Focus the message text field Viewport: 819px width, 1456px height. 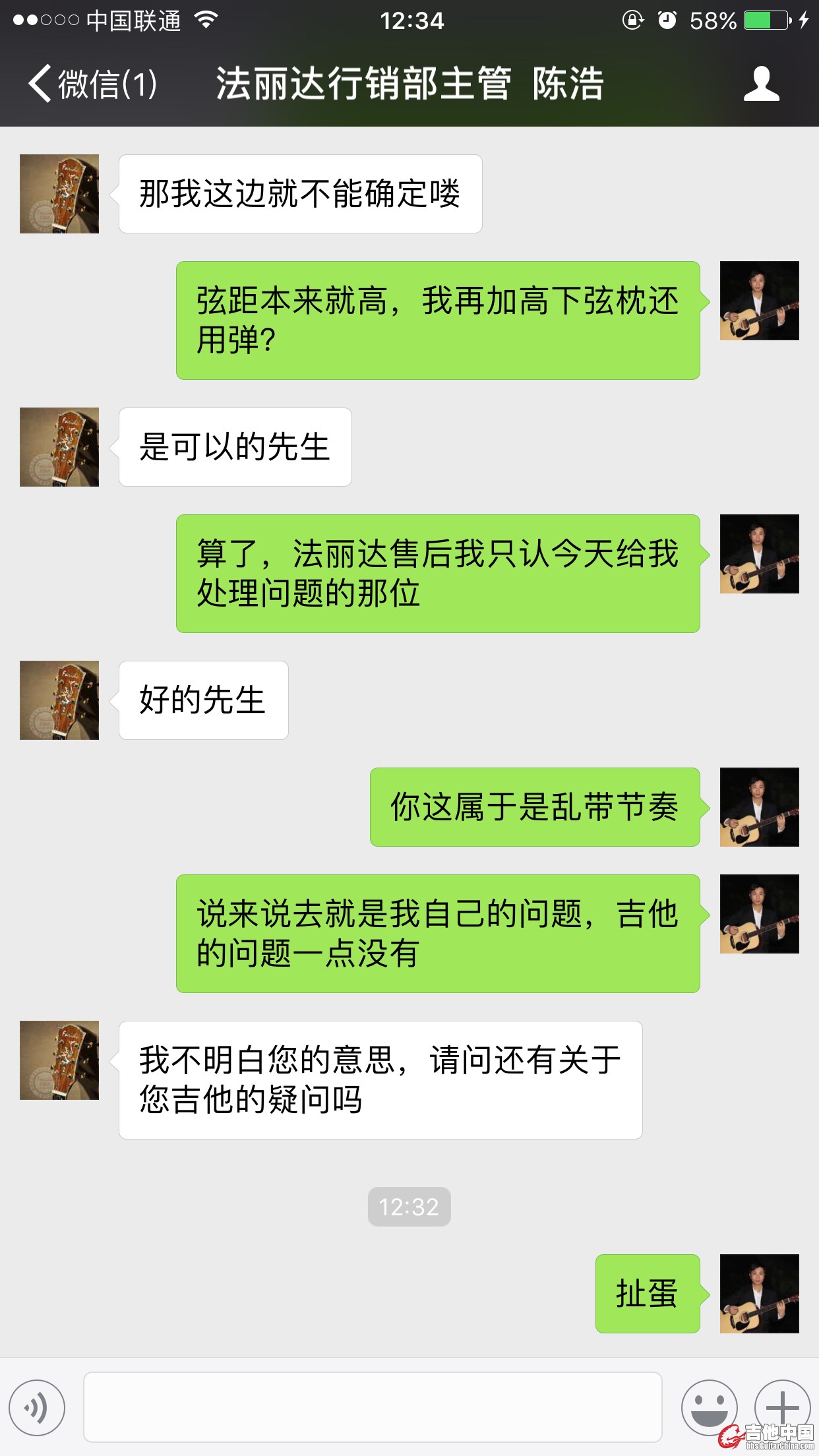(373, 1407)
